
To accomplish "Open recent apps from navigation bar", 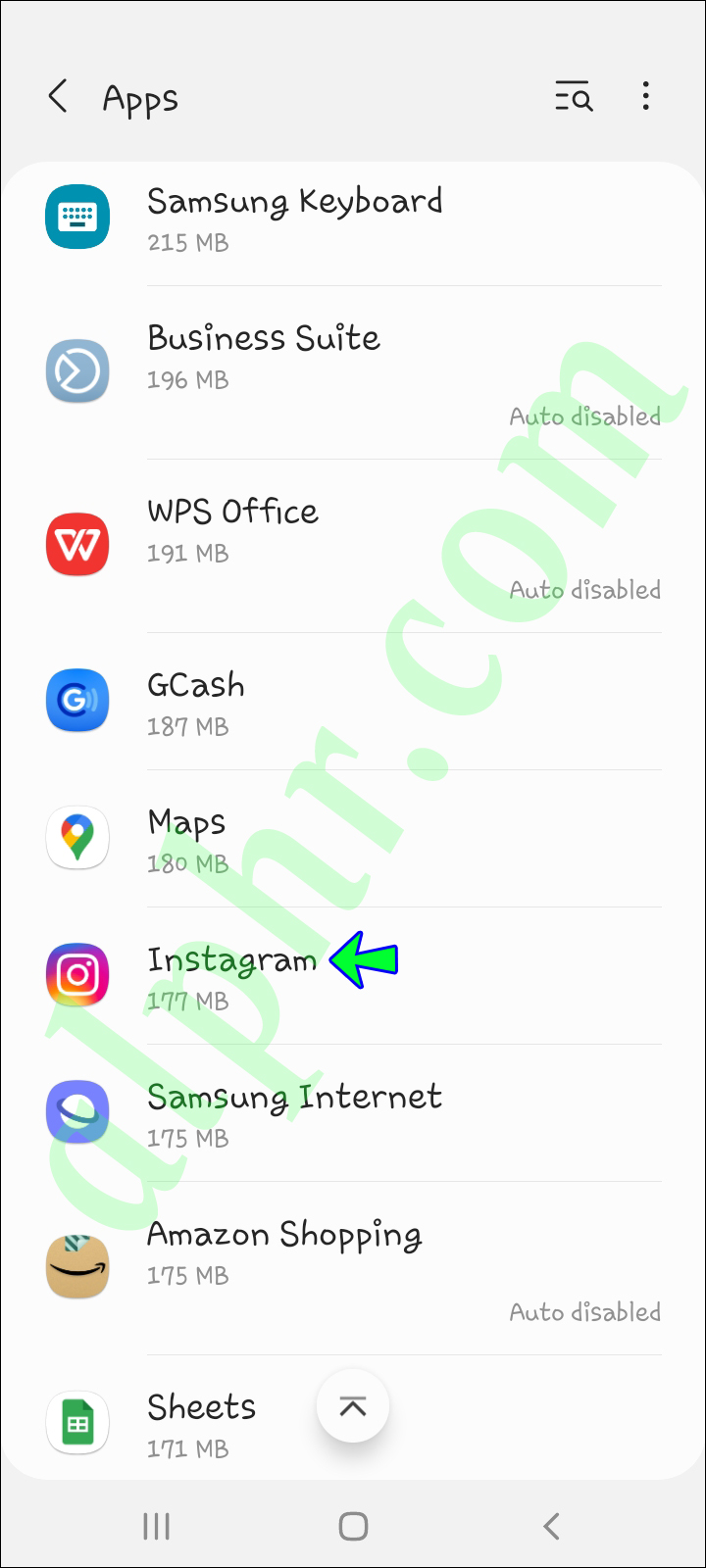I will coord(156,1526).
